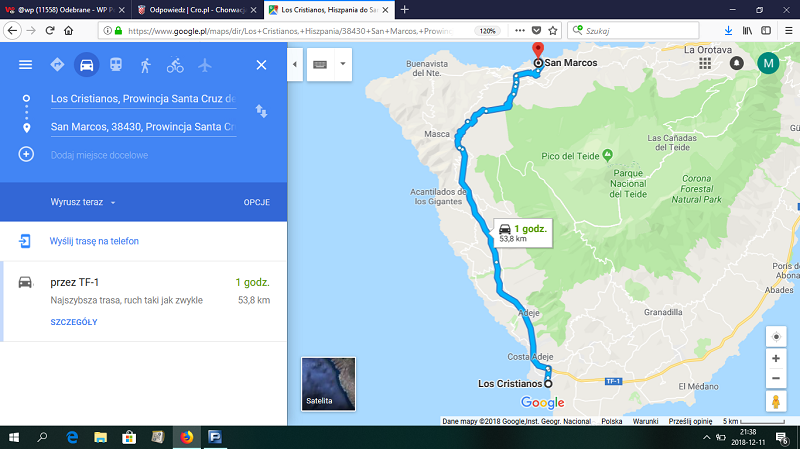Switch to walking directions
Viewport: 800px width, 449px height.
pyautogui.click(x=146, y=65)
